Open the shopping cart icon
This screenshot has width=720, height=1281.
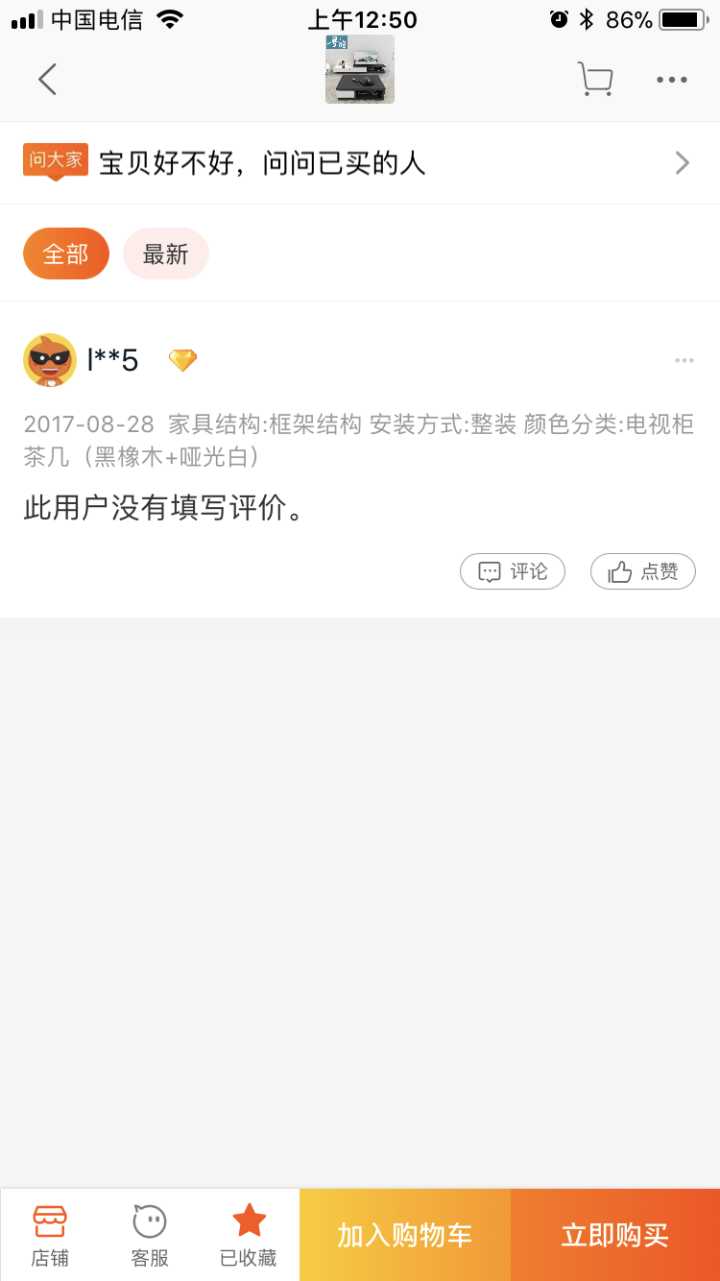595,79
